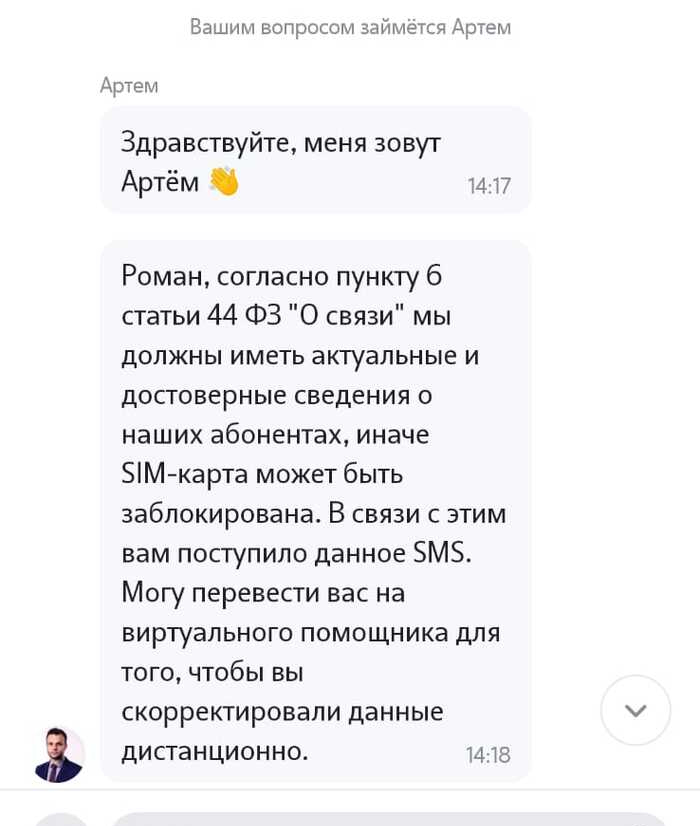
Task: Tap the message input field
Action: click(390, 818)
